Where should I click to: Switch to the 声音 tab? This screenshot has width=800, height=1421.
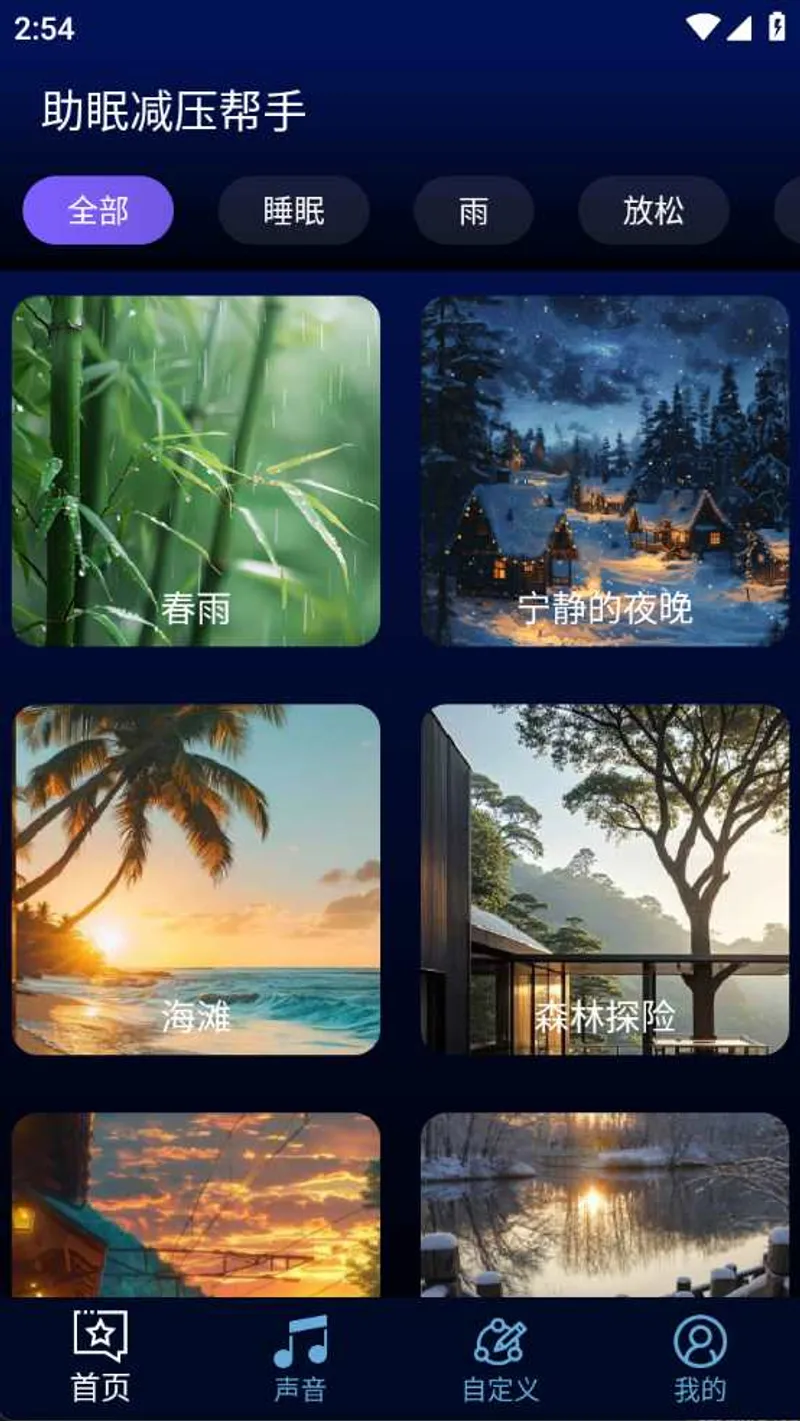coord(300,1356)
